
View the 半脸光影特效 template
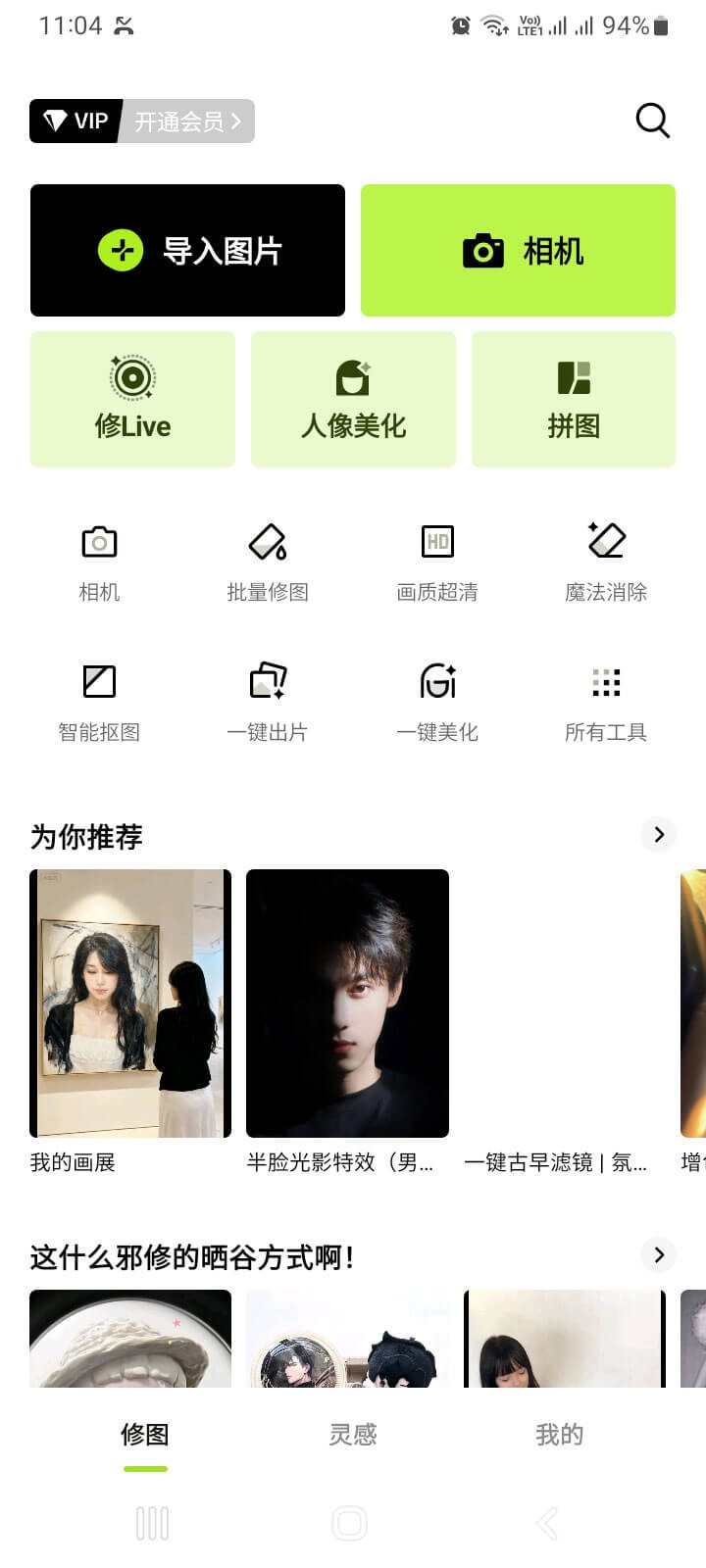click(347, 1004)
